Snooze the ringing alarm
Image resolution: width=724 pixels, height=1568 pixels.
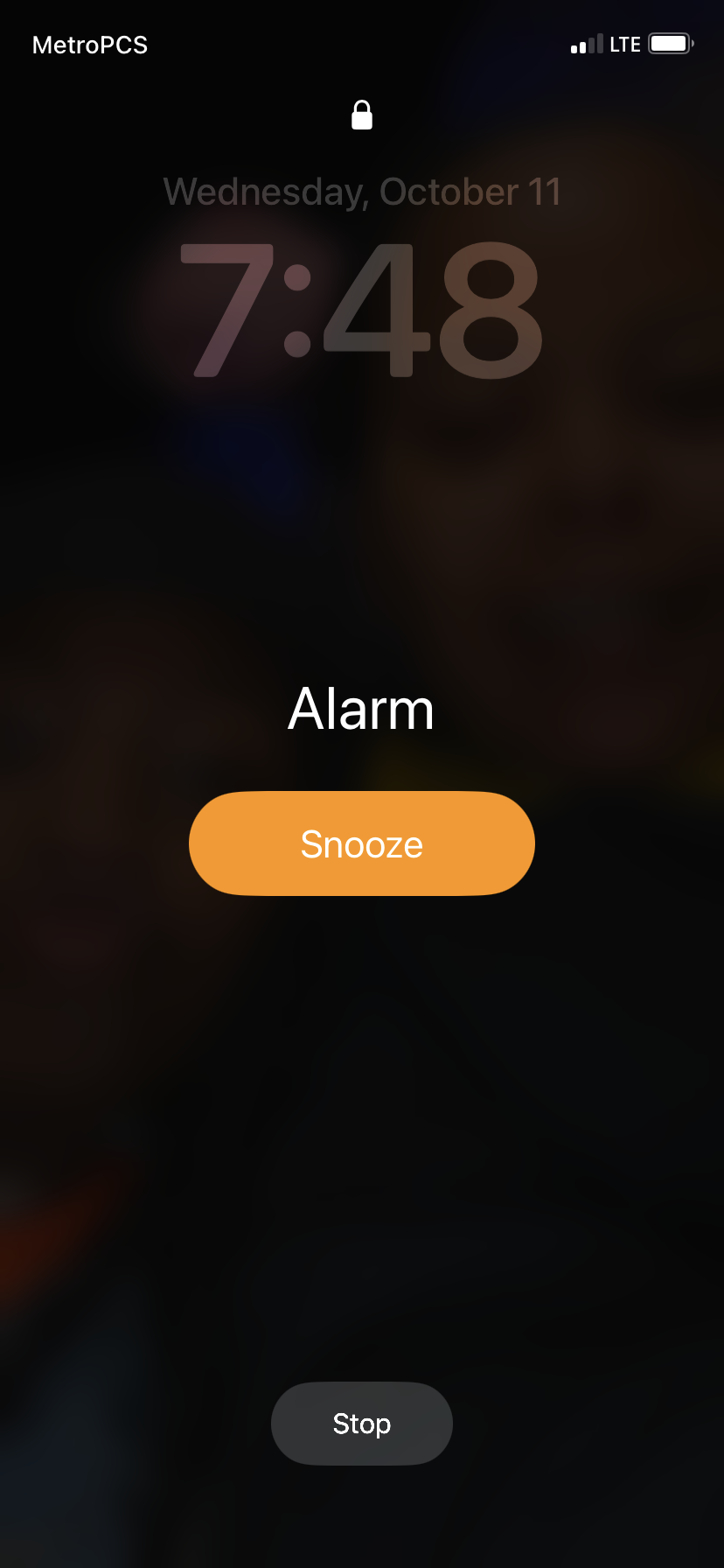362,843
